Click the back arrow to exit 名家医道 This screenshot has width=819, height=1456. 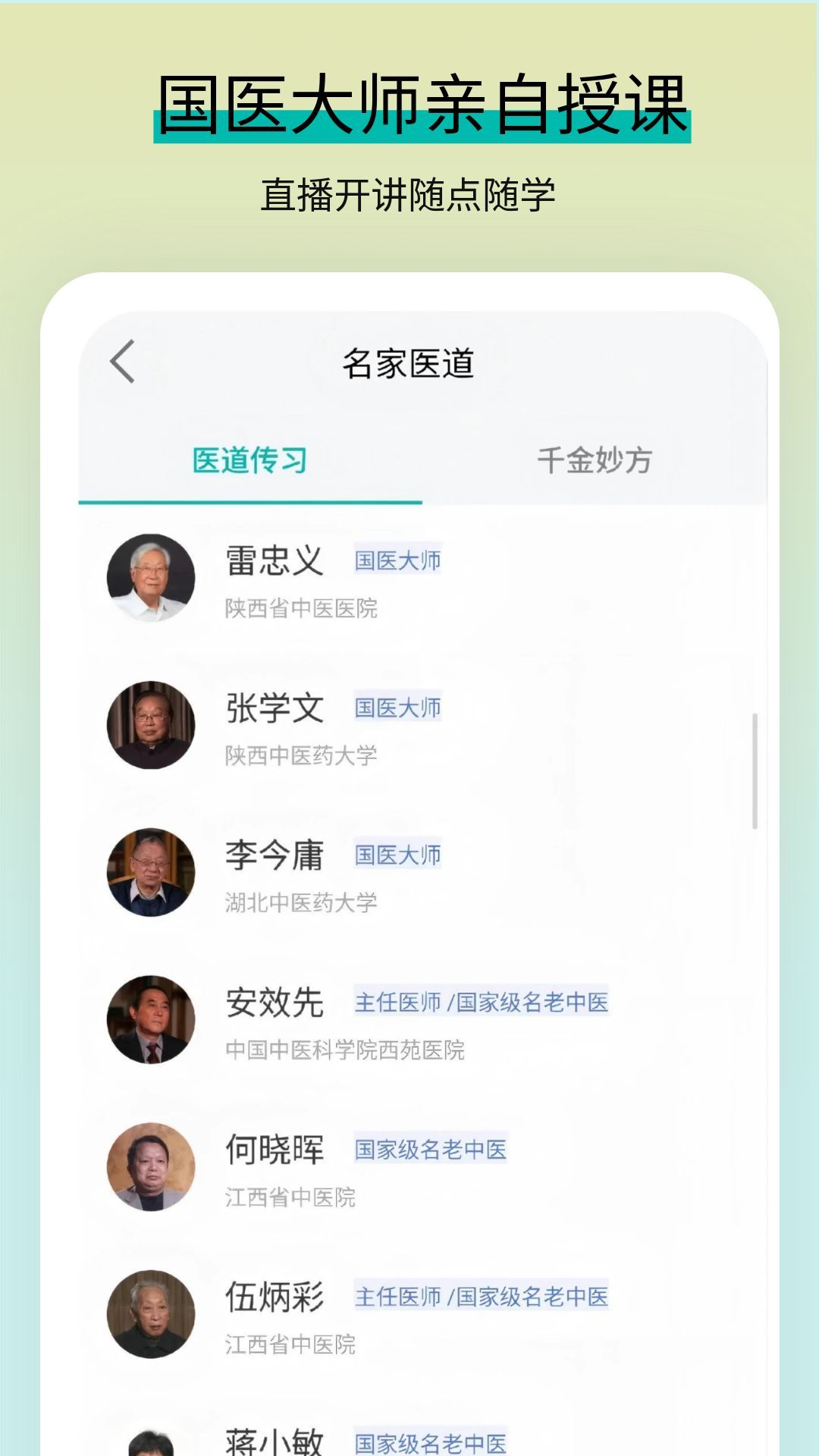121,362
